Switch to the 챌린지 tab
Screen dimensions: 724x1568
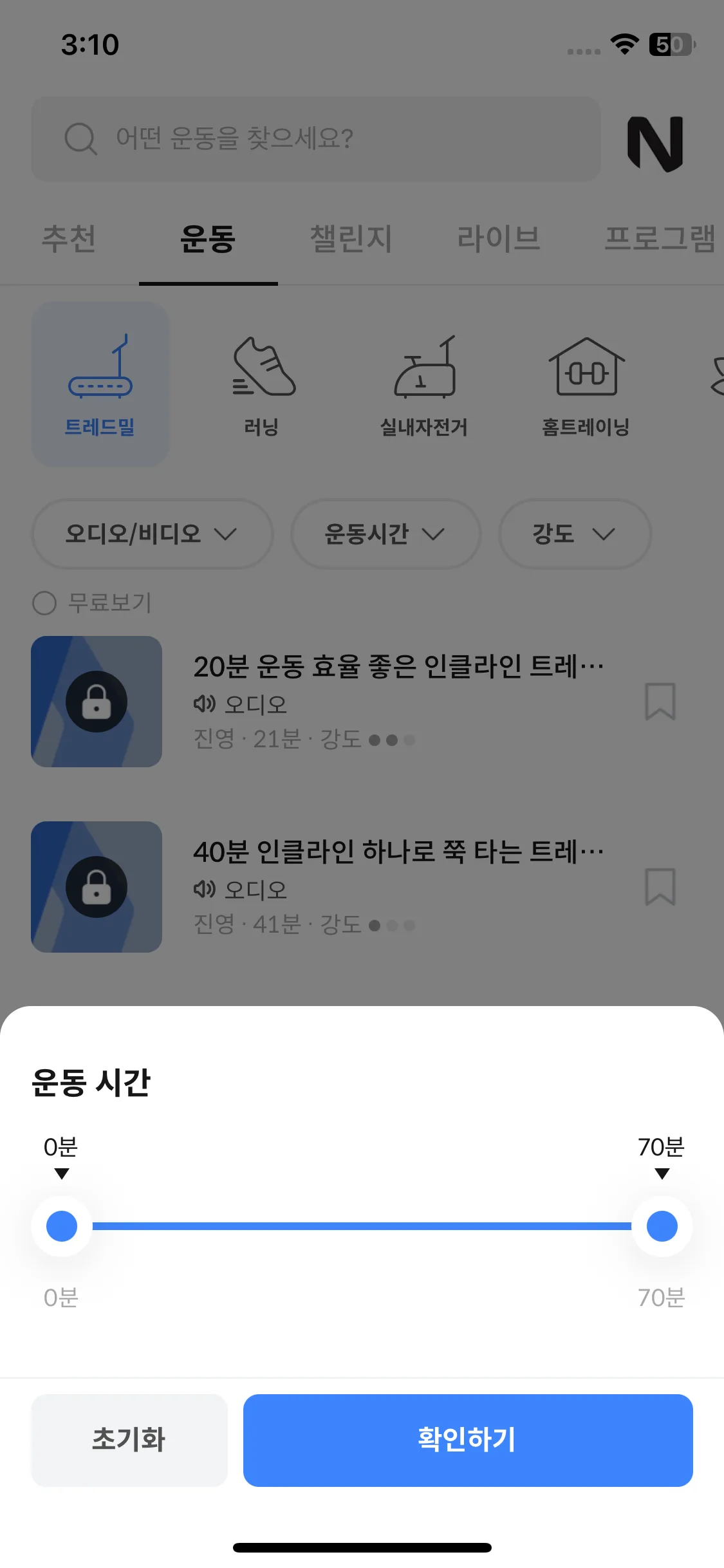coord(351,239)
